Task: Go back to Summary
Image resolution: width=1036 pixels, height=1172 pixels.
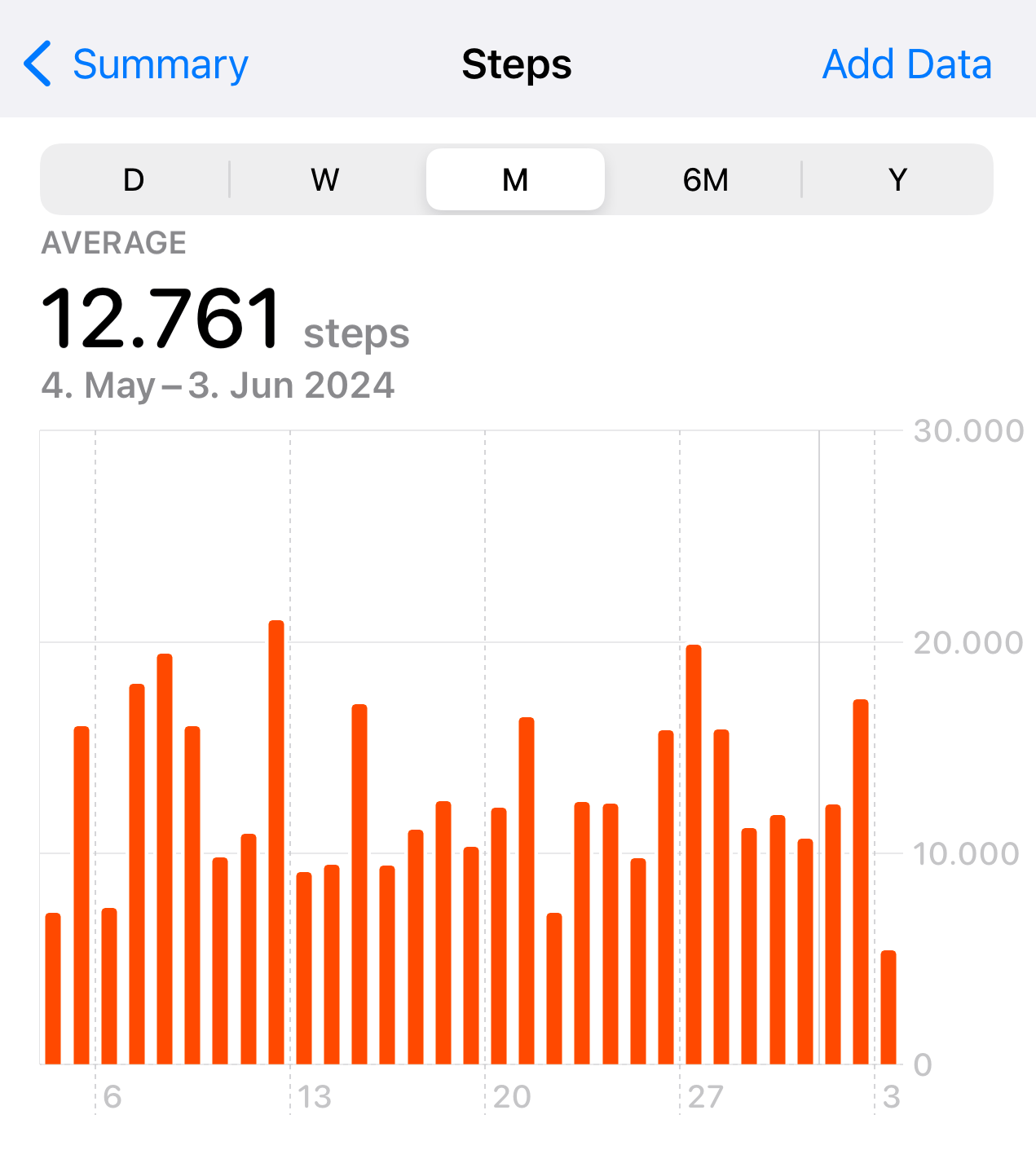Action: pos(137,64)
